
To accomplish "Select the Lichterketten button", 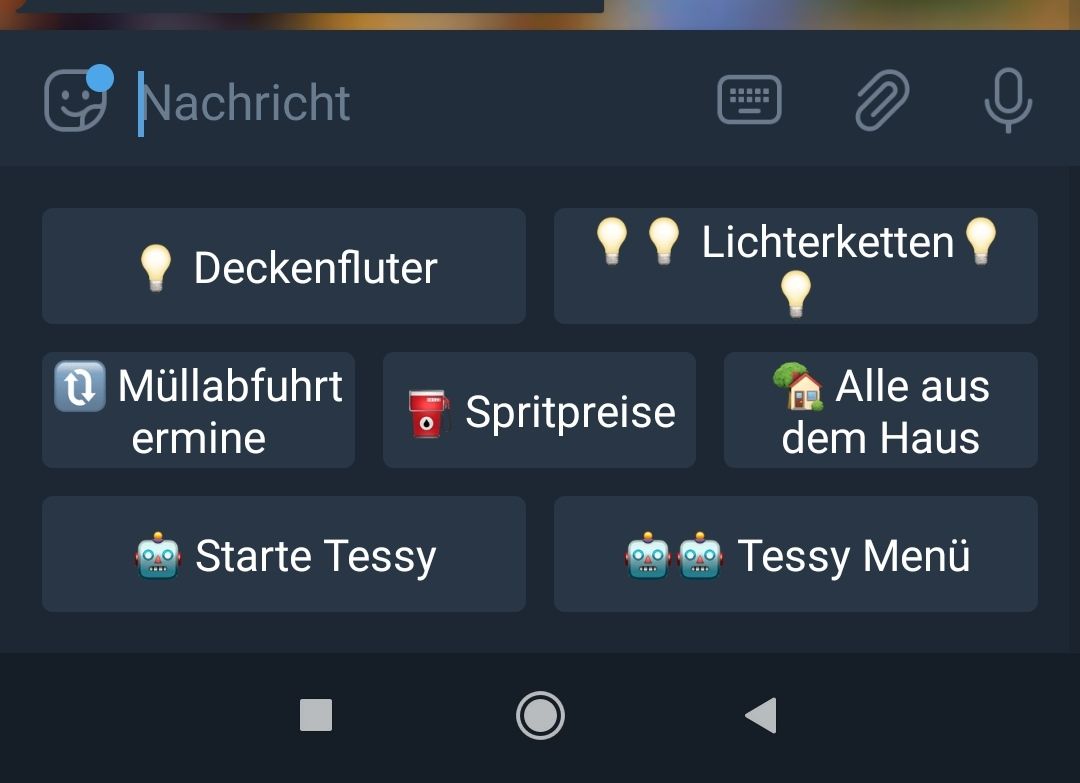I will (795, 267).
